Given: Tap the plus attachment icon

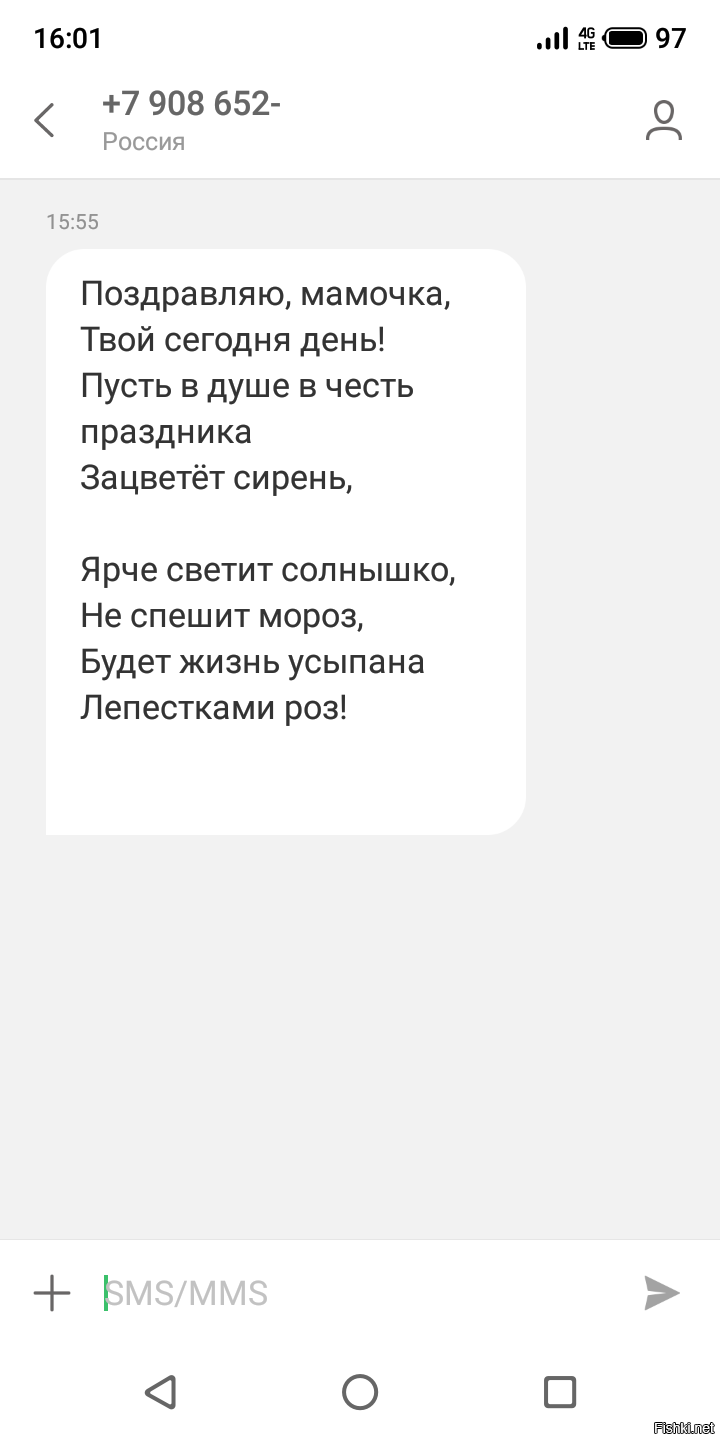Looking at the screenshot, I should coord(52,1292).
